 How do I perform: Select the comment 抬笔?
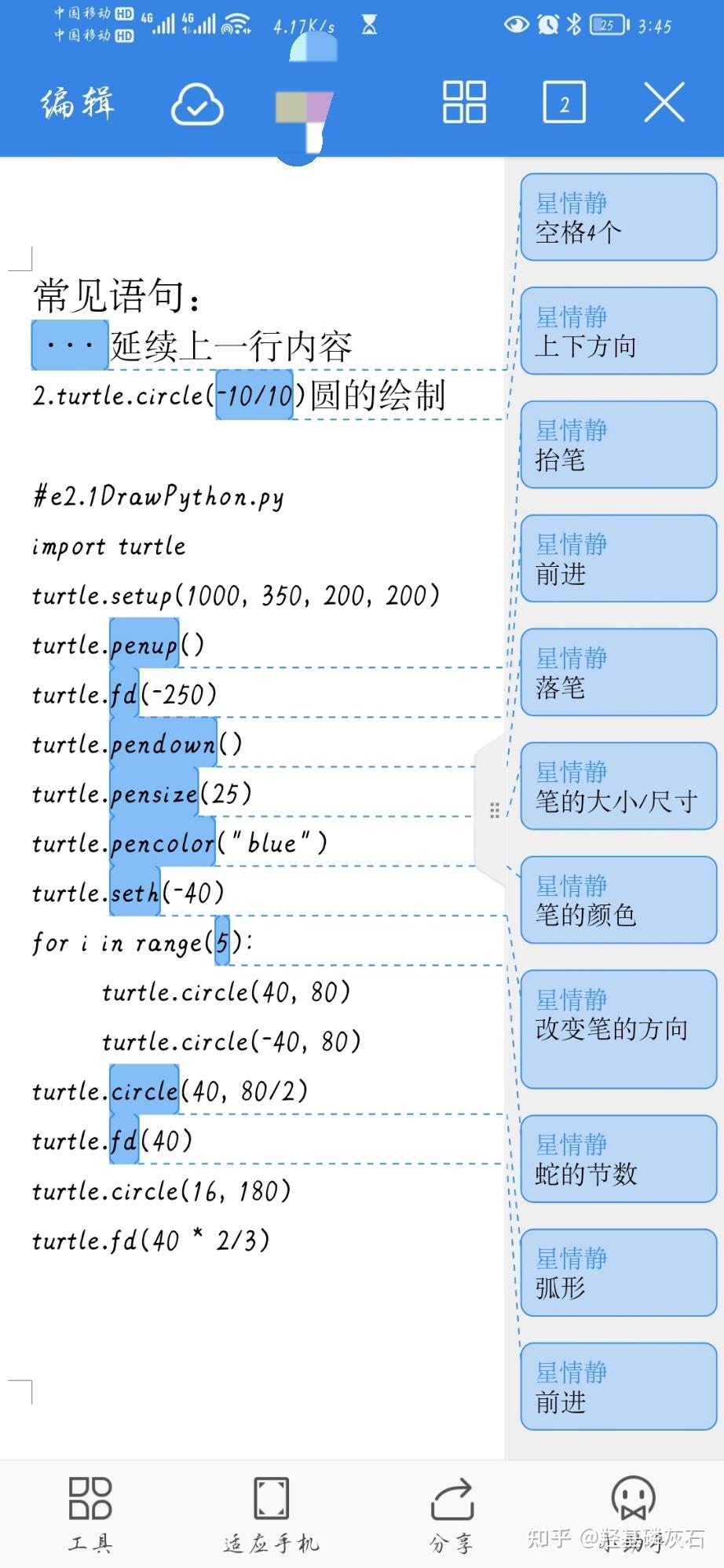tap(618, 445)
